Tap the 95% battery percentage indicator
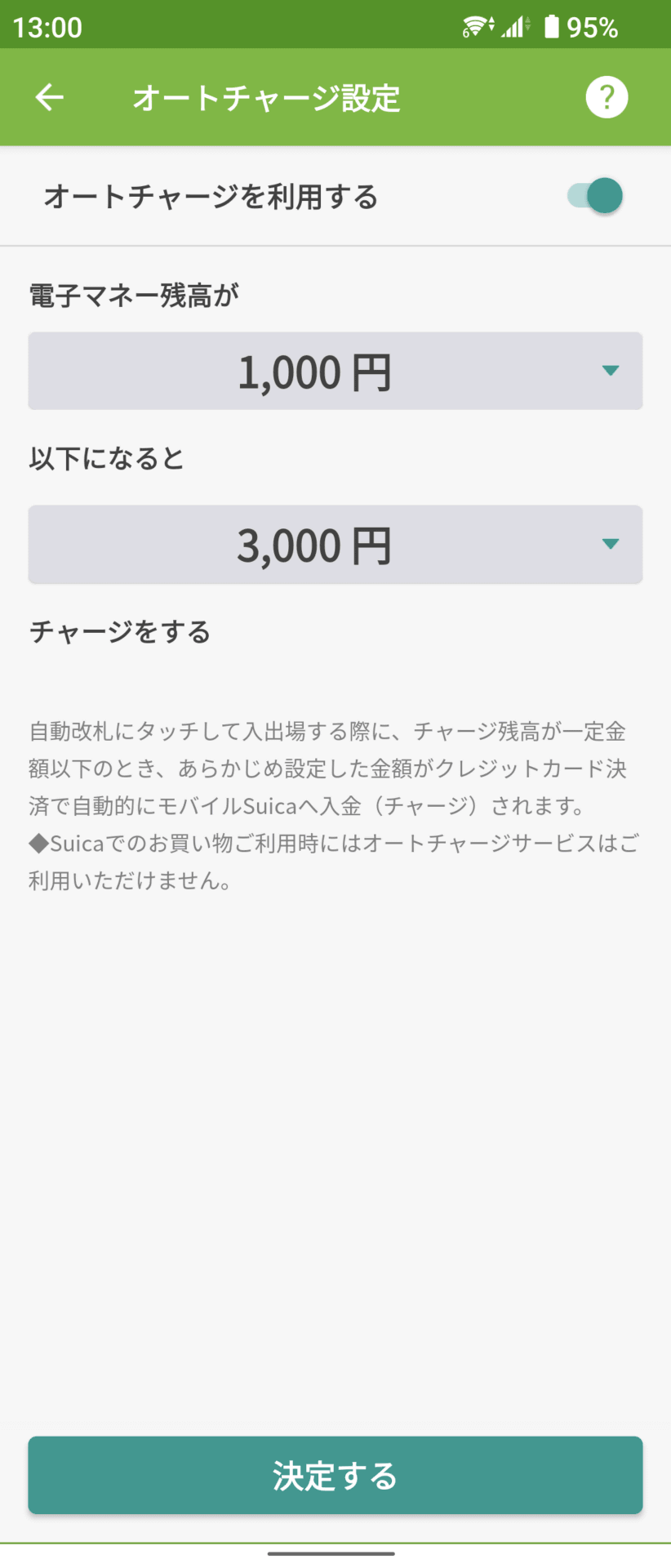The image size is (671, 1568). point(593,27)
